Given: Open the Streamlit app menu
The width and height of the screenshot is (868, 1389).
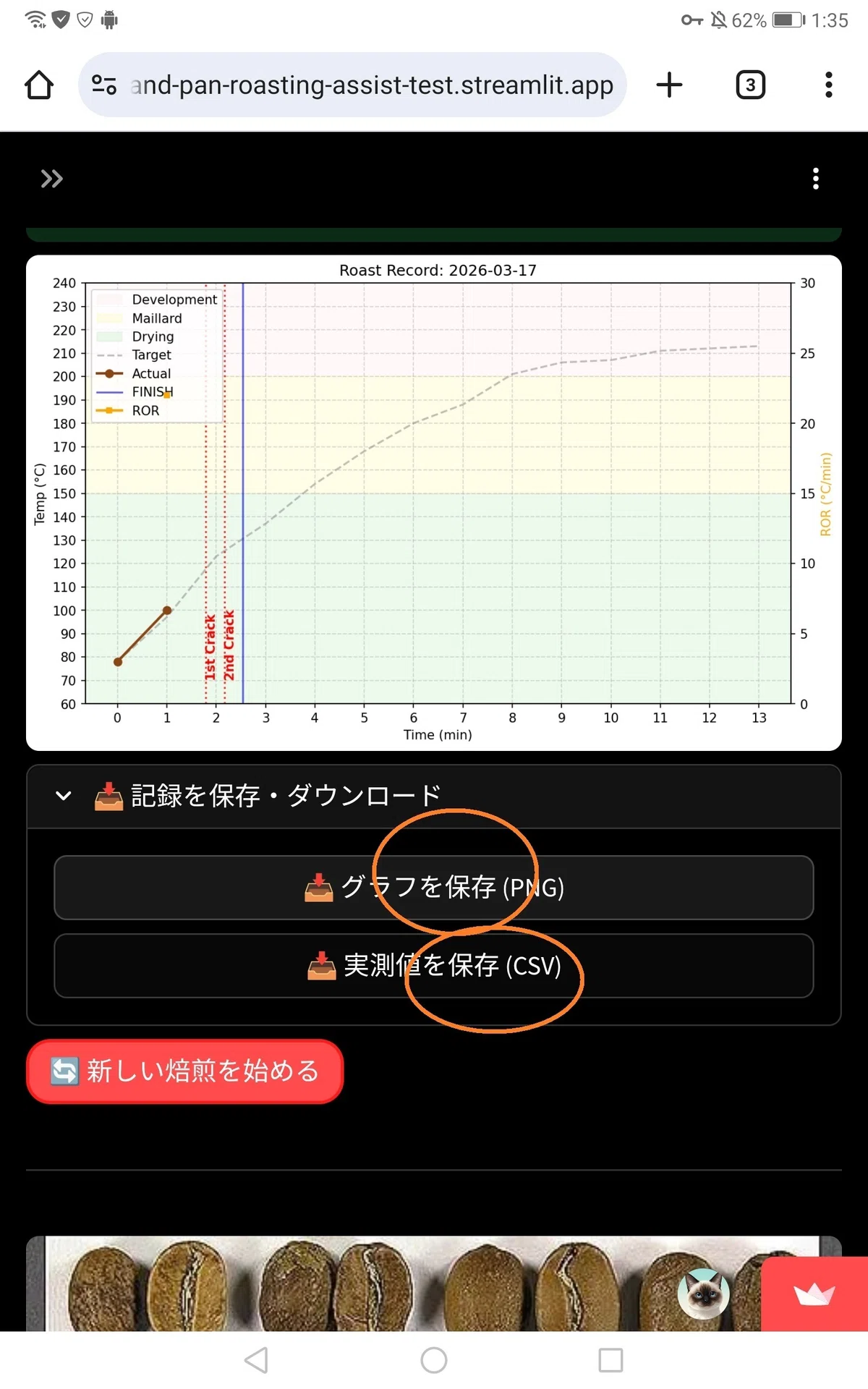Looking at the screenshot, I should point(816,179).
